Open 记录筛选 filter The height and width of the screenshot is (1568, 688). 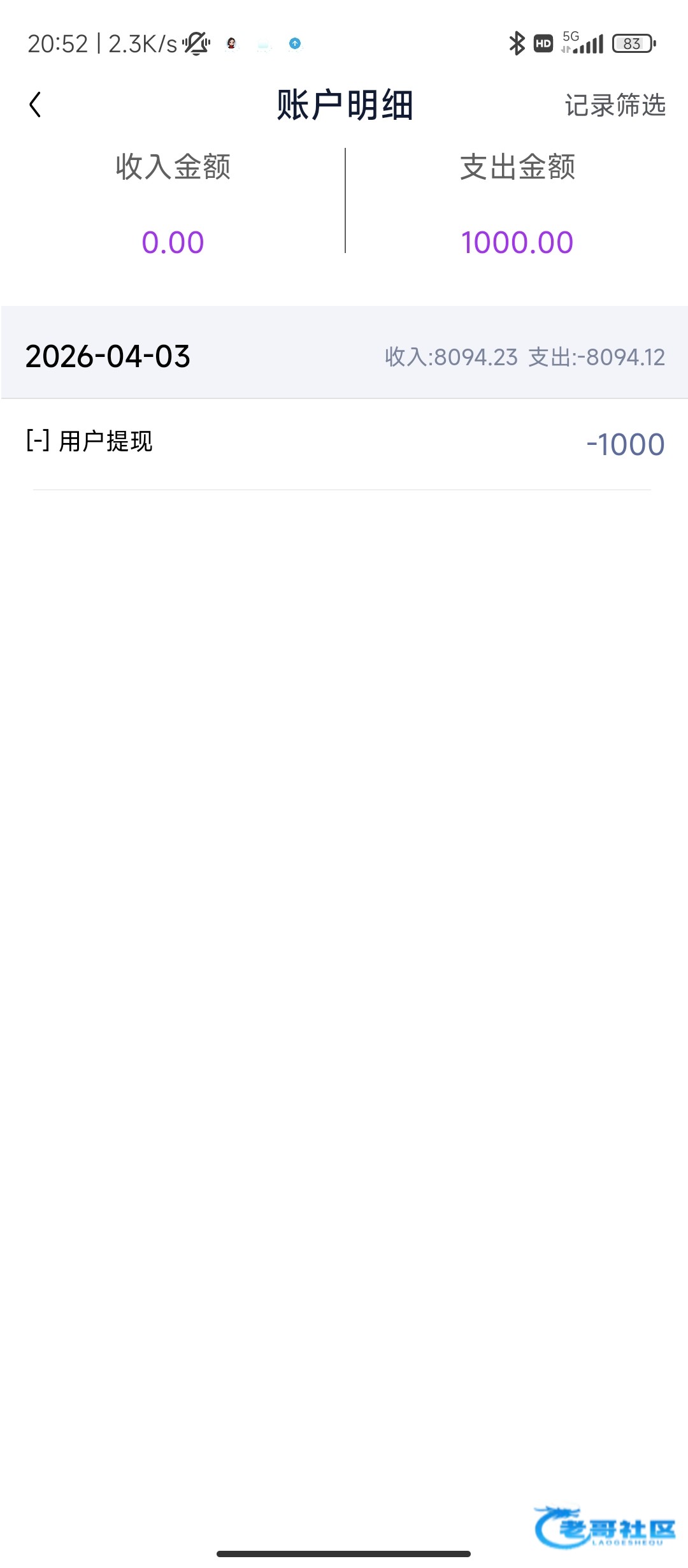[x=615, y=105]
